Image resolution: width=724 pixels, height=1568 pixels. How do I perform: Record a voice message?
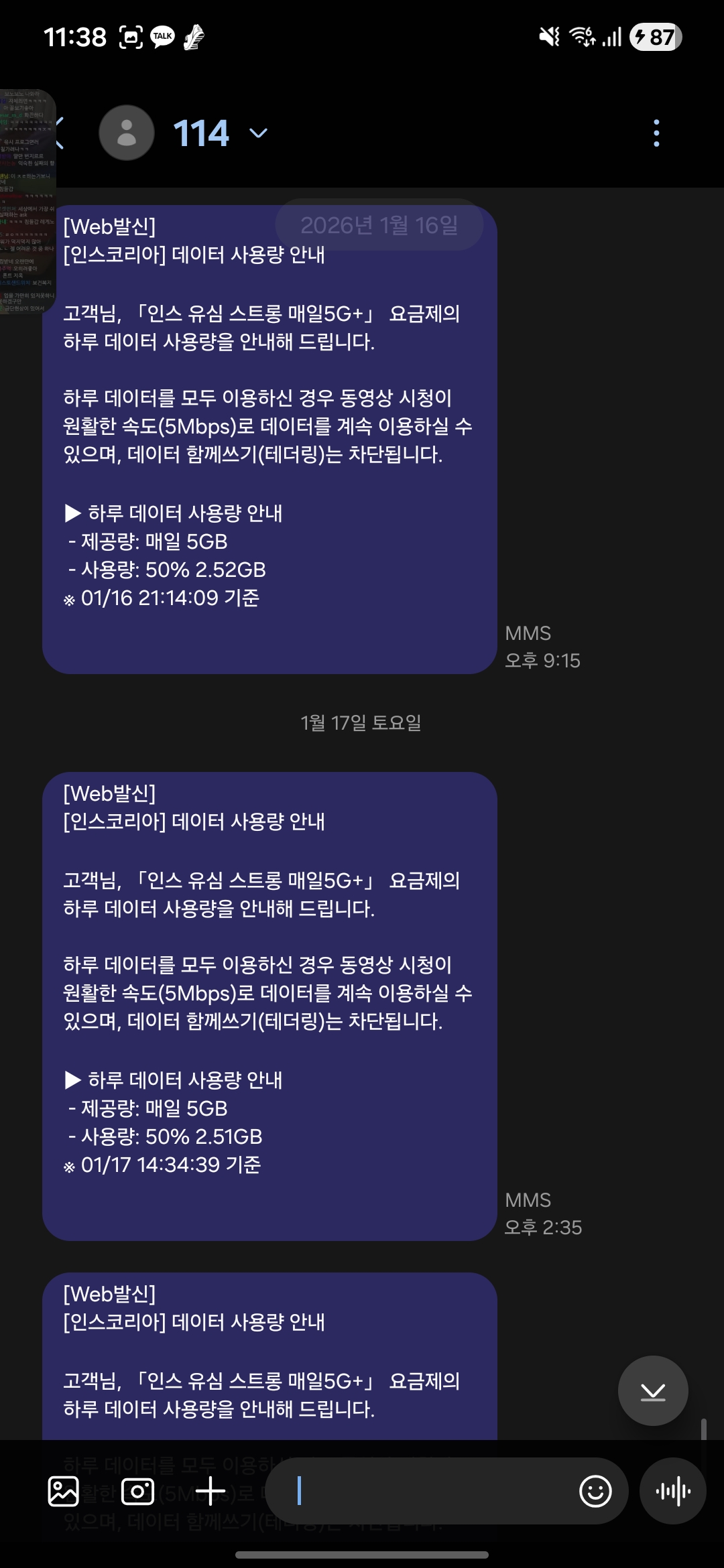673,1492
